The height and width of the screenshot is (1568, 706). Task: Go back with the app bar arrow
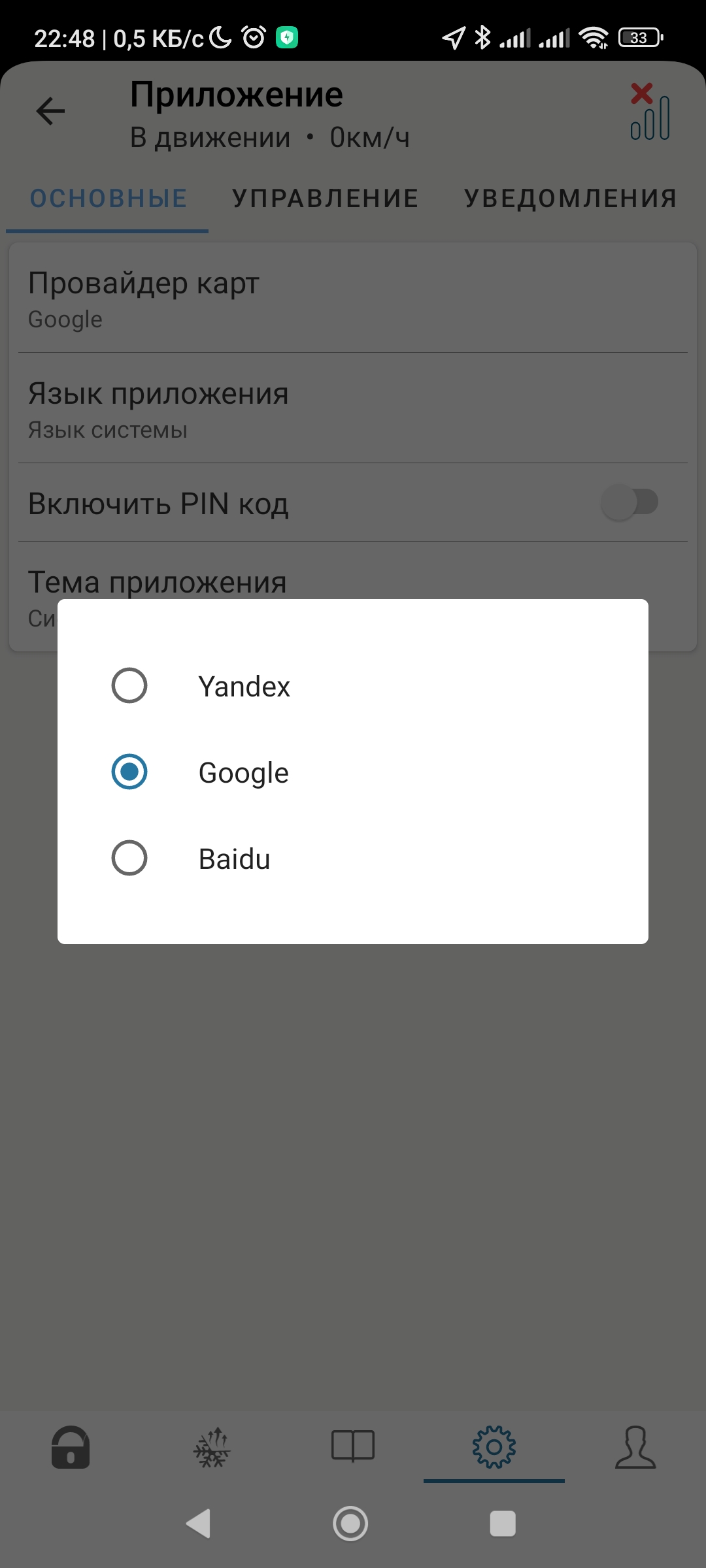51,110
